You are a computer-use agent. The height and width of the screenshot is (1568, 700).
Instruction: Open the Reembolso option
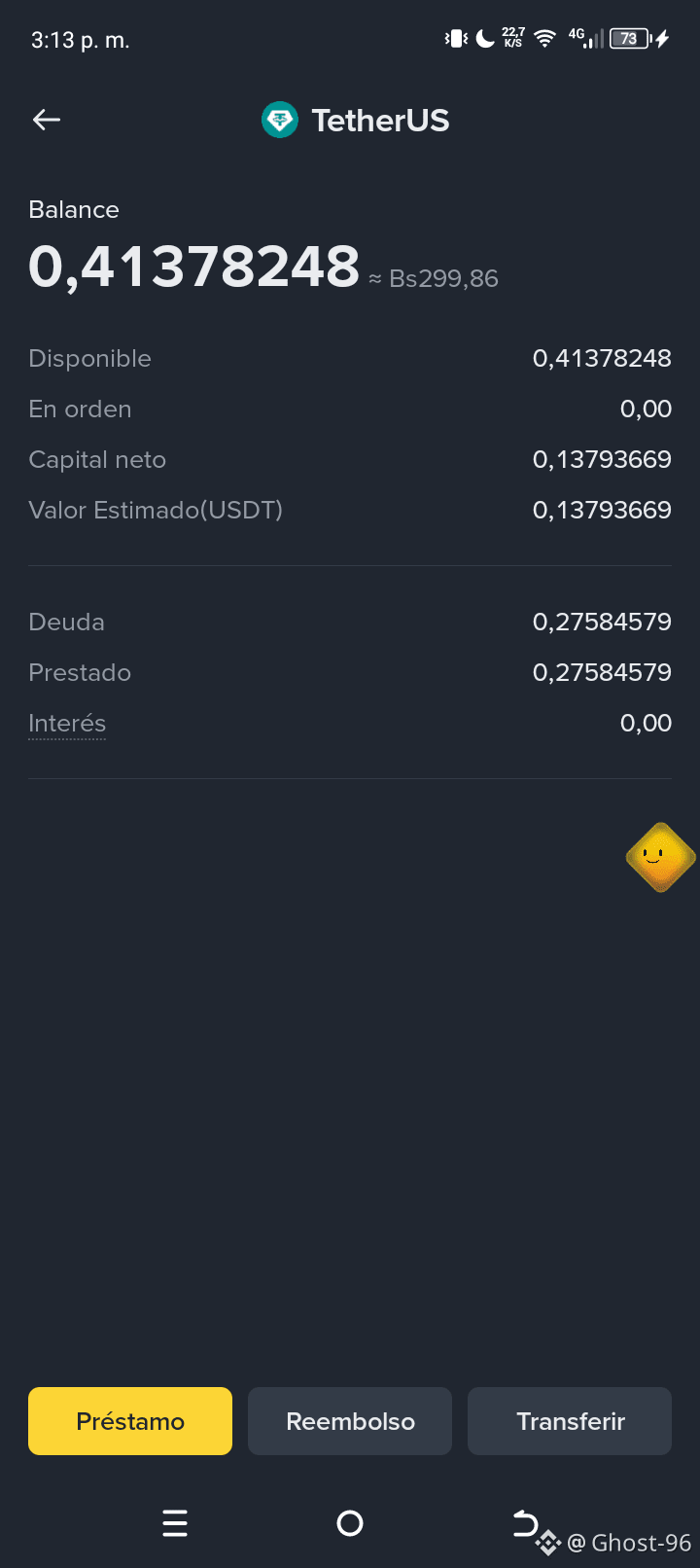350,1421
